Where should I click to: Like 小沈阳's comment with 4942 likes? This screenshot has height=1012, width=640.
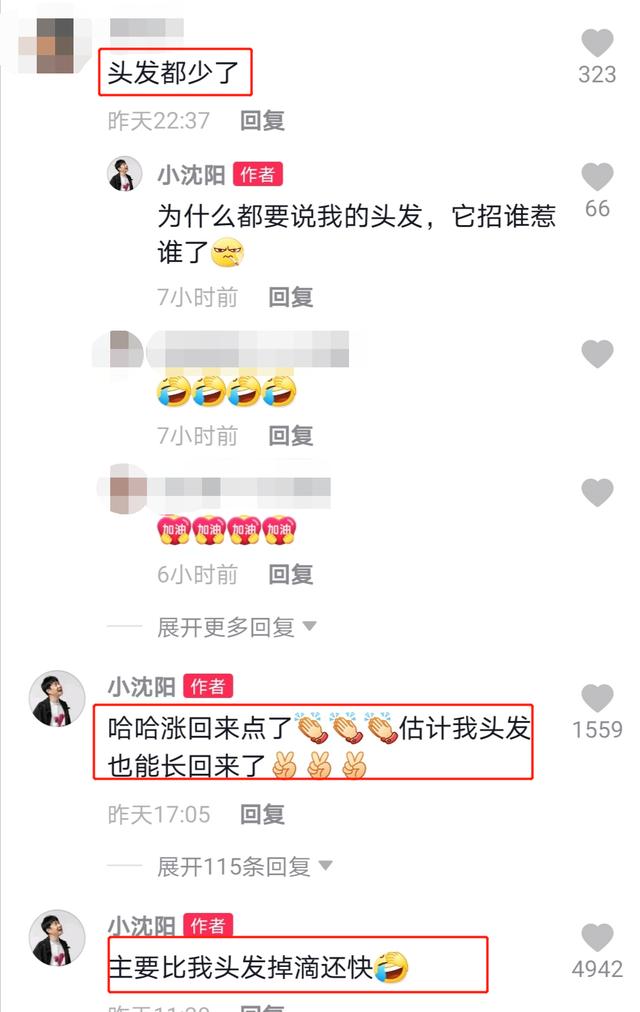[x=597, y=937]
